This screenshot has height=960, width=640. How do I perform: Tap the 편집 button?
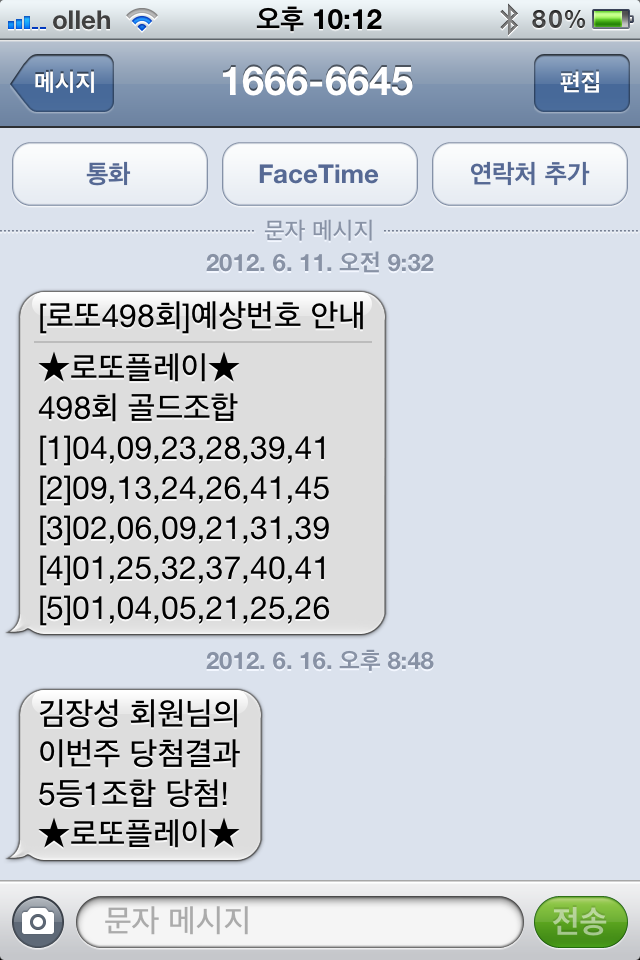[x=580, y=83]
